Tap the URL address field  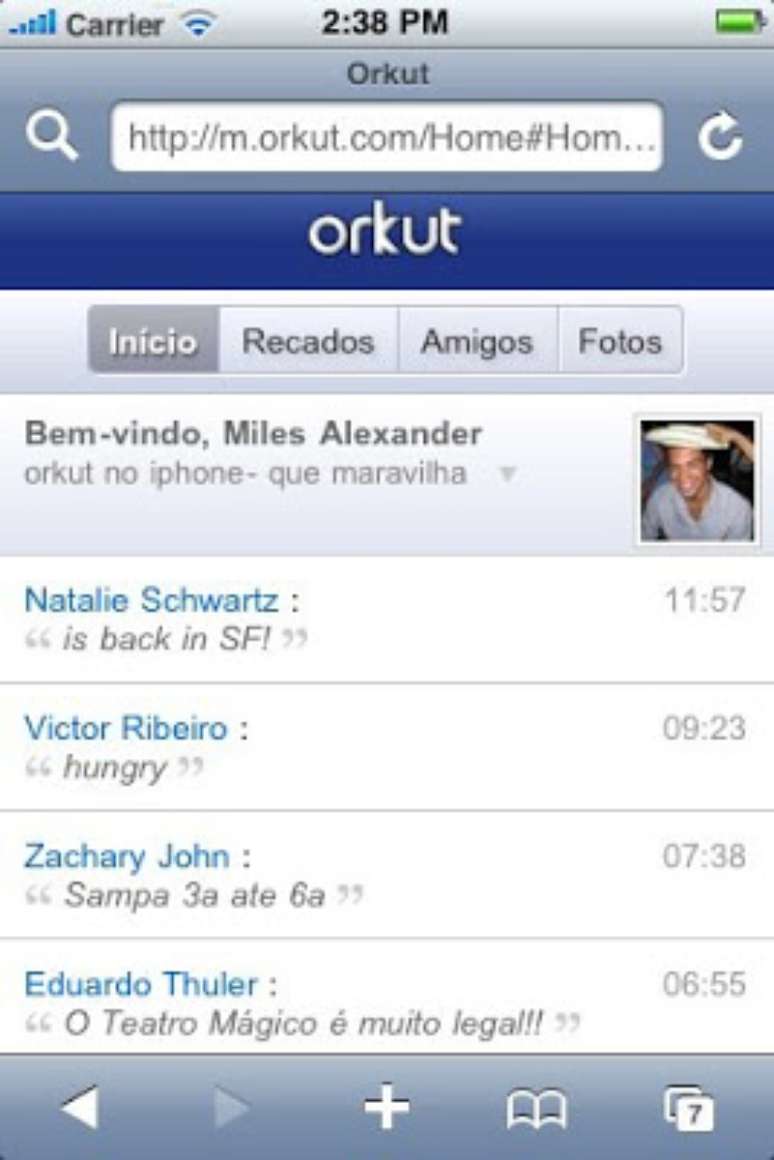pos(386,137)
